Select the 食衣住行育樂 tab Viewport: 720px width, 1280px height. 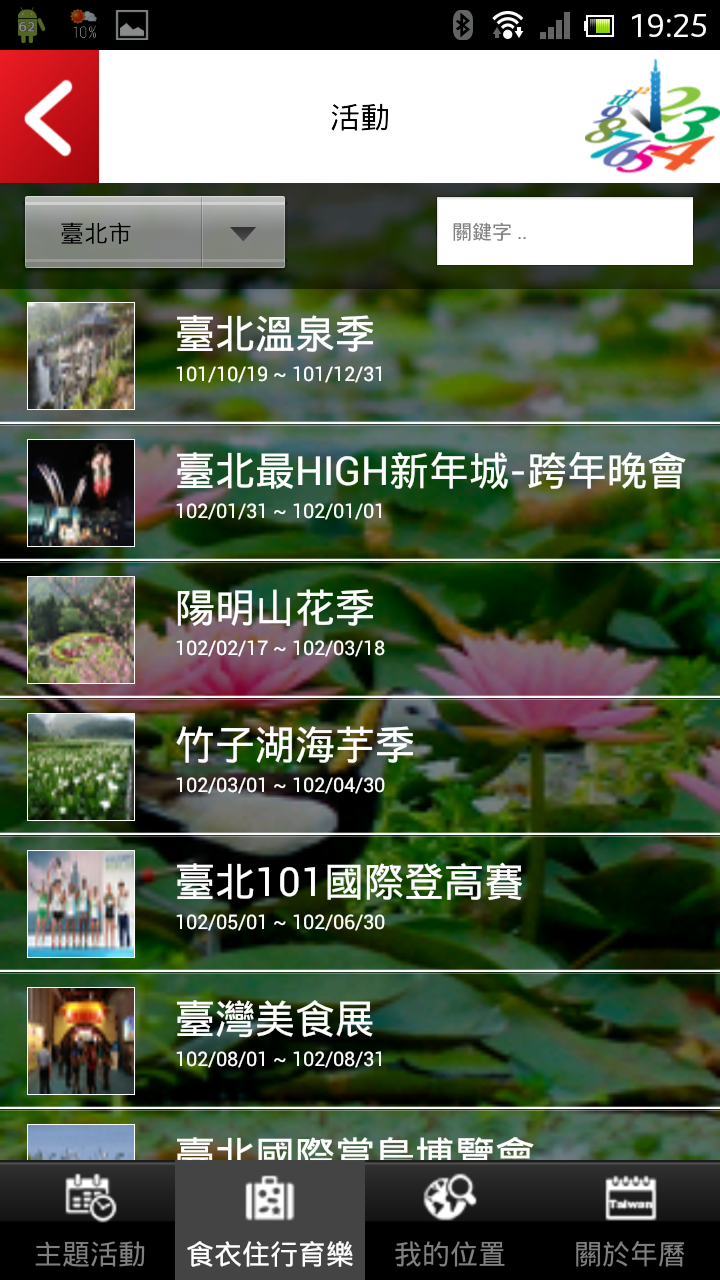point(270,1222)
